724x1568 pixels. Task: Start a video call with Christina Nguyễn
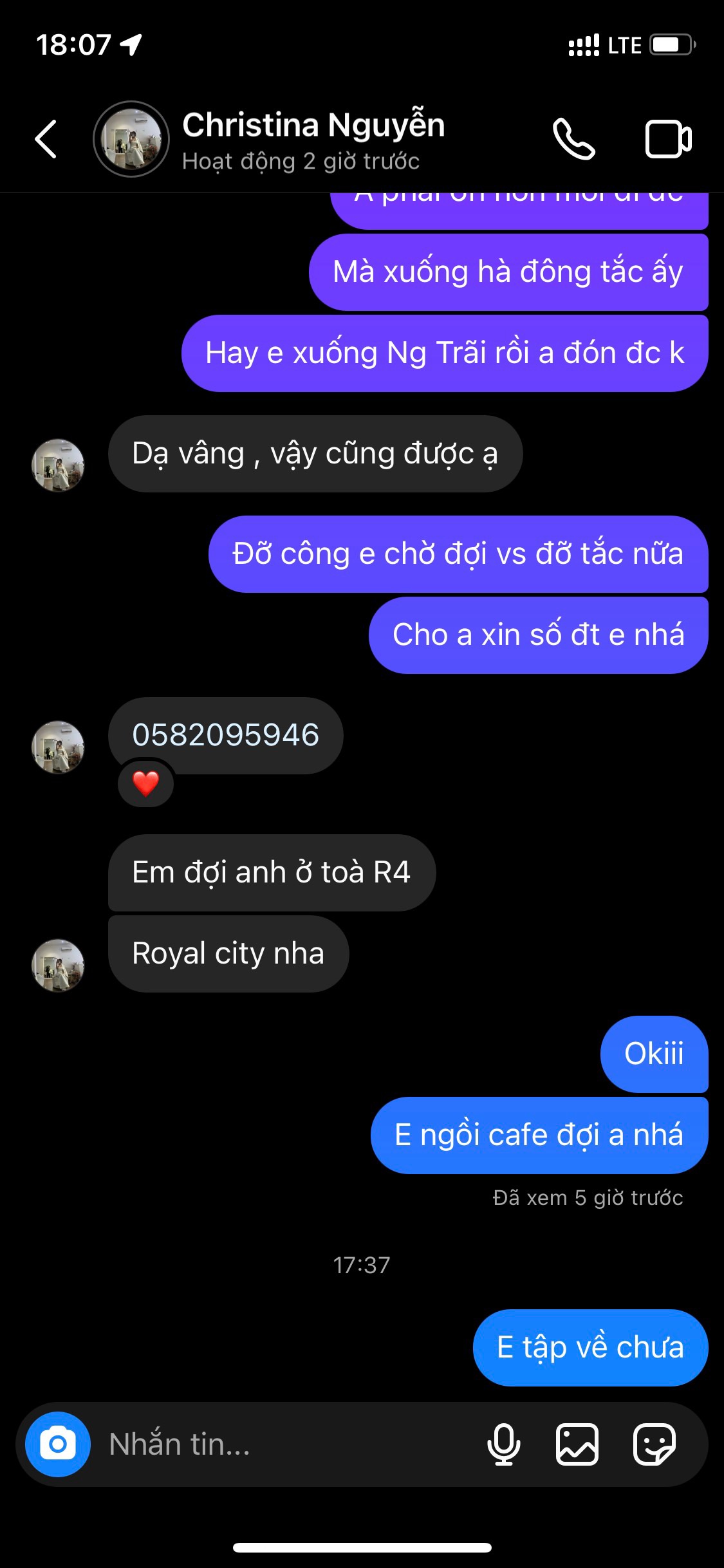(668, 138)
